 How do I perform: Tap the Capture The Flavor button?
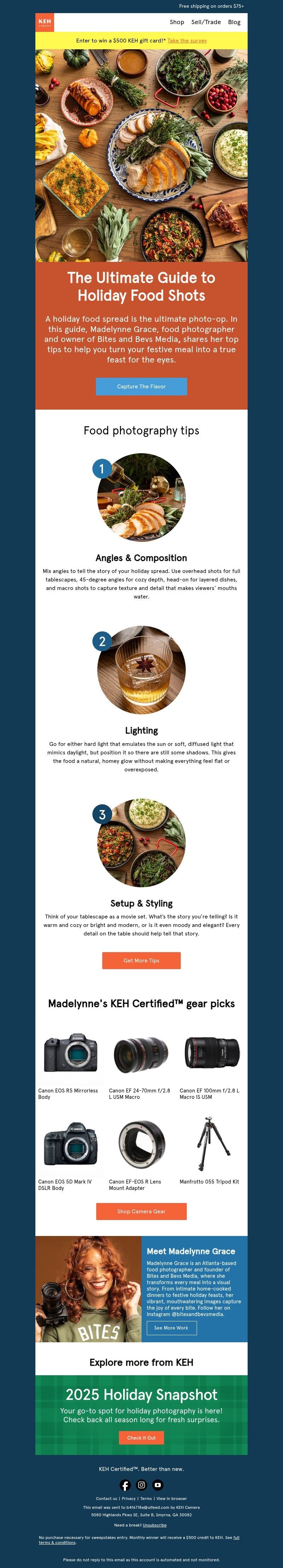(141, 387)
